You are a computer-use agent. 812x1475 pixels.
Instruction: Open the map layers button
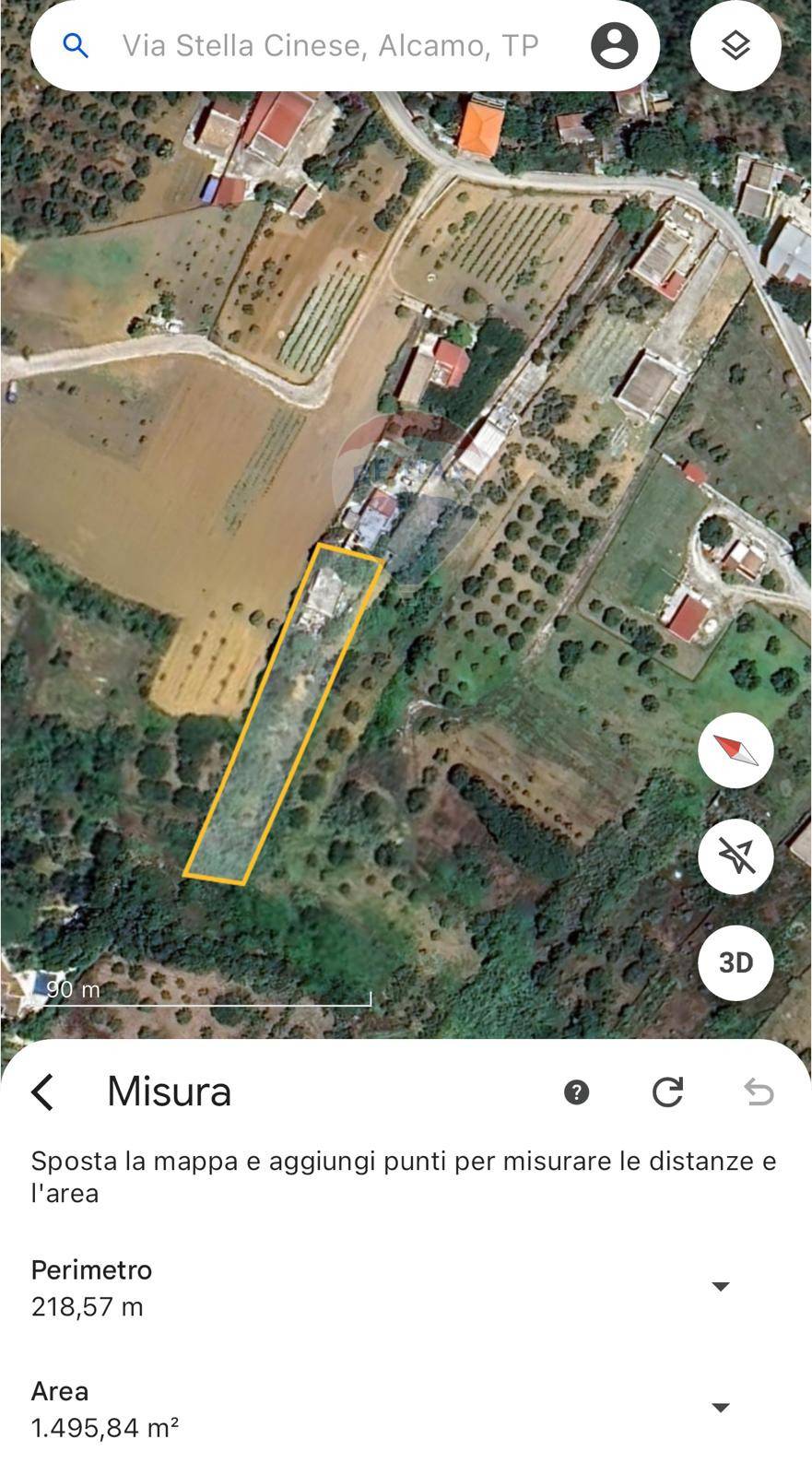(x=735, y=46)
